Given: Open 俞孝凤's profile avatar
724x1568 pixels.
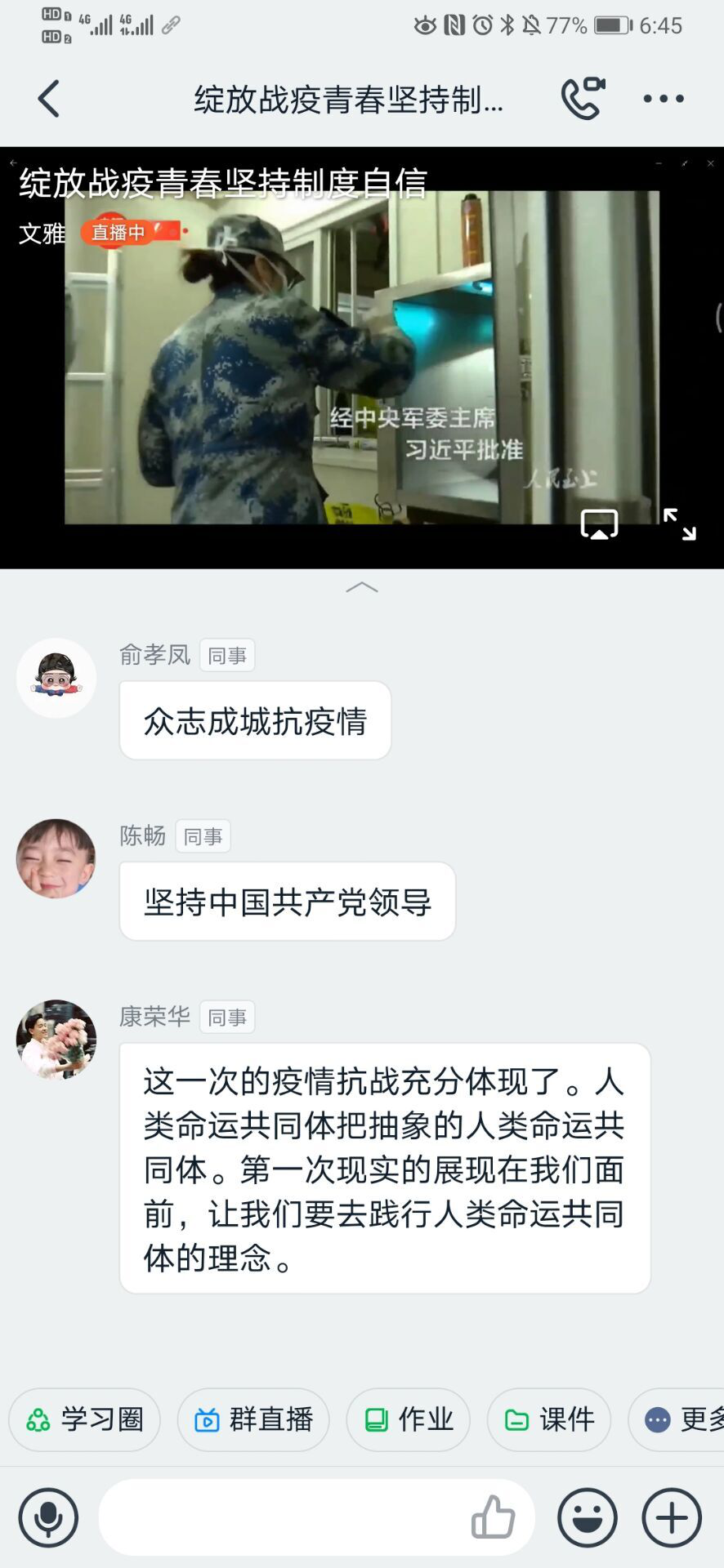Looking at the screenshot, I should coord(56,678).
